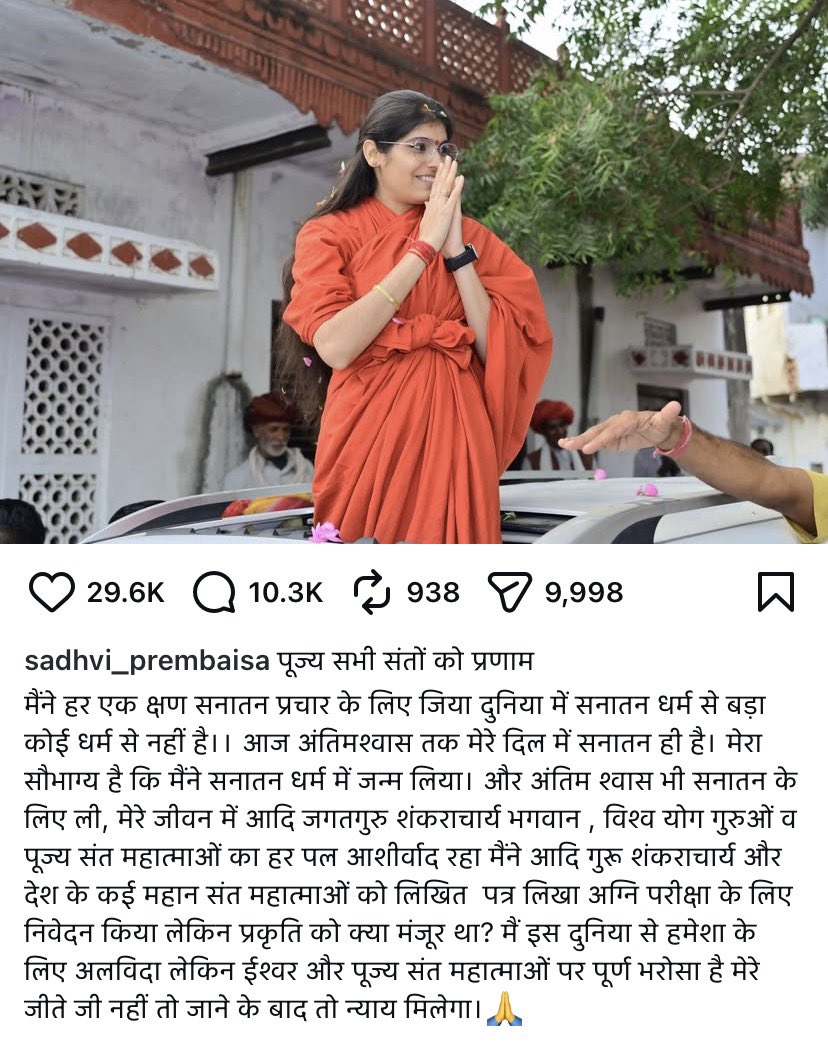Viewport: 828px width, 1047px height.
Task: Like the sadhvi_prembaisa post
Action: pyautogui.click(x=50, y=592)
